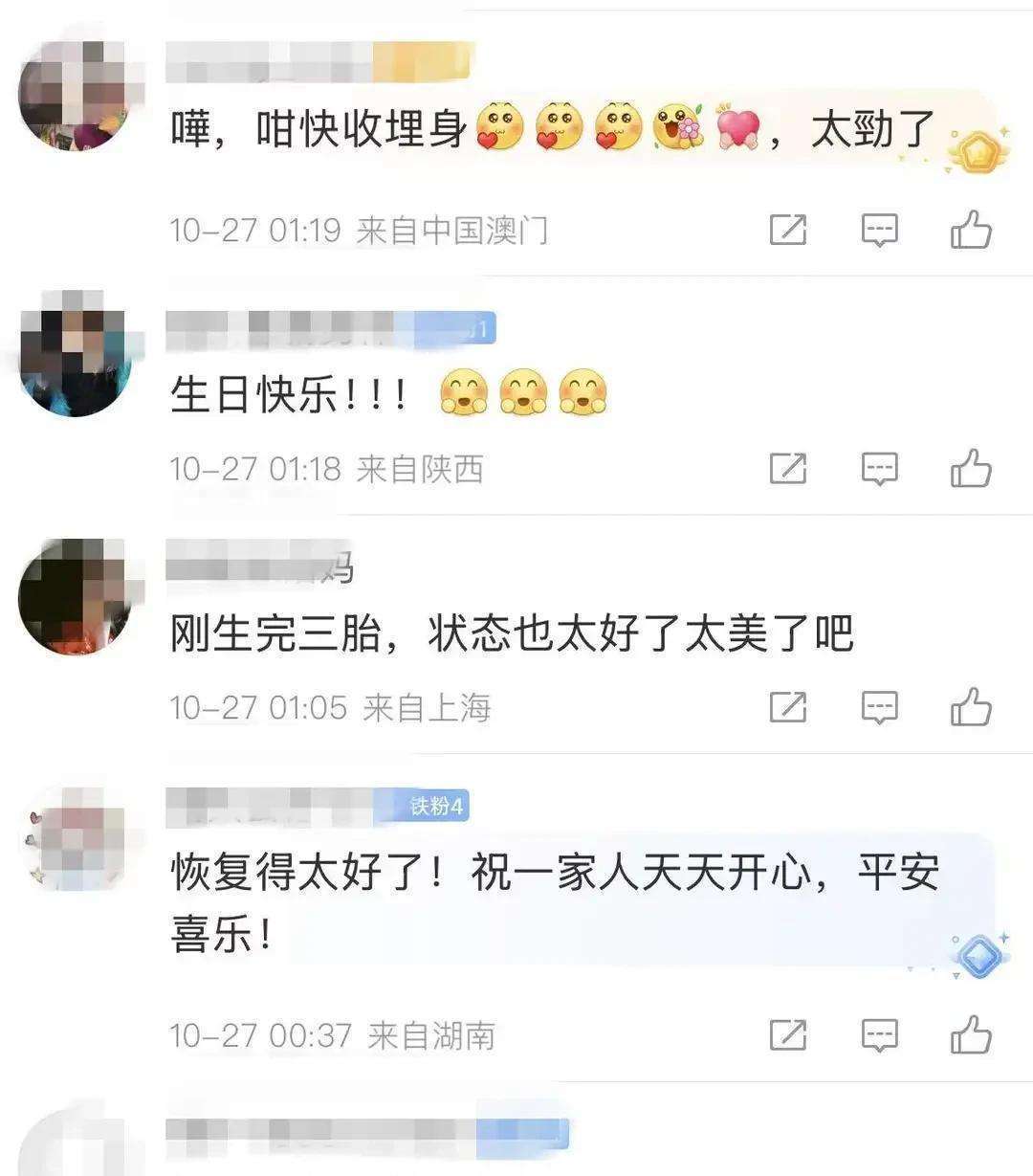This screenshot has height=1176, width=1033.
Task: Reply to the 生日快乐 comment
Action: click(x=879, y=469)
